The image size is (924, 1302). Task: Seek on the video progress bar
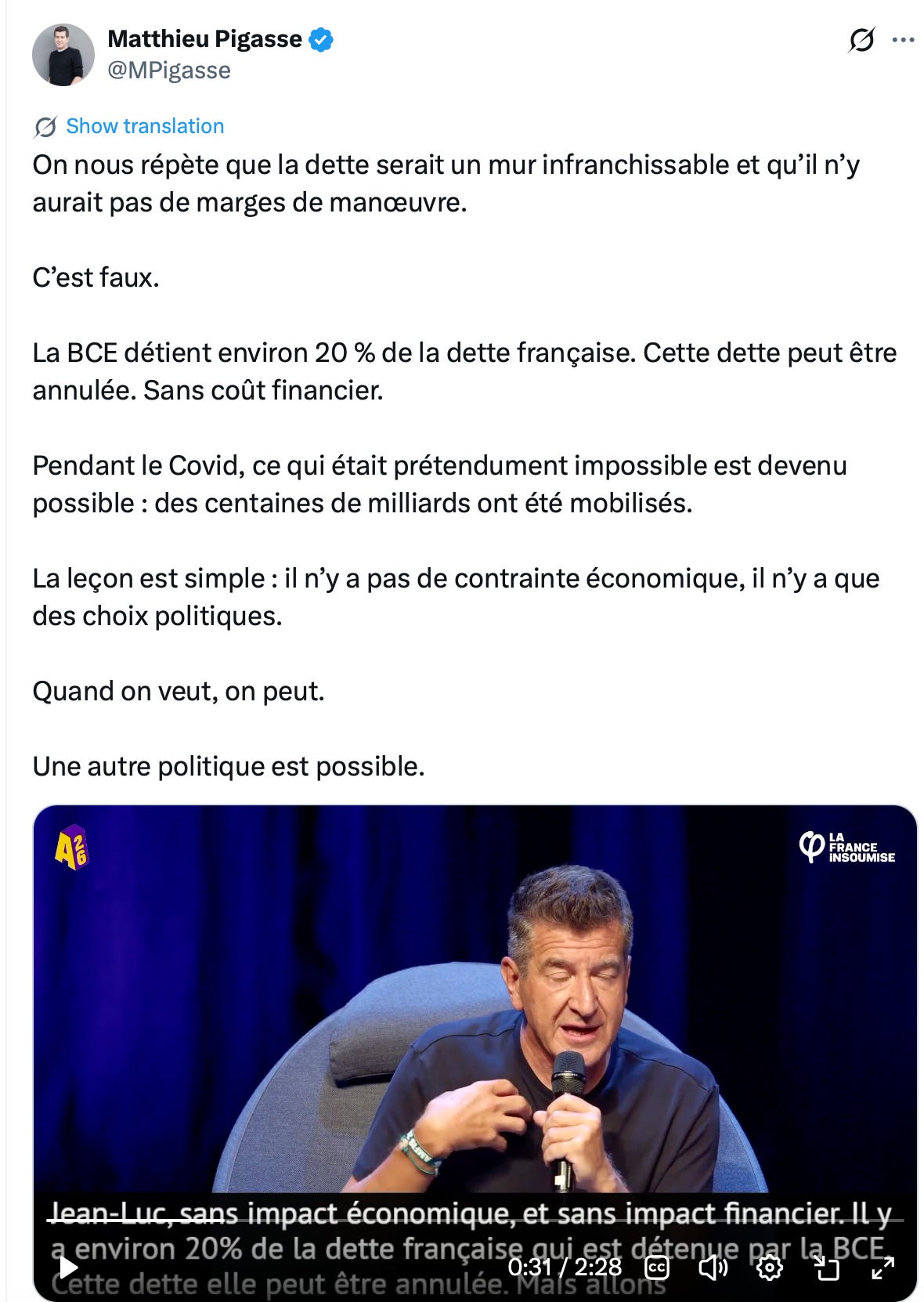click(x=477, y=1221)
